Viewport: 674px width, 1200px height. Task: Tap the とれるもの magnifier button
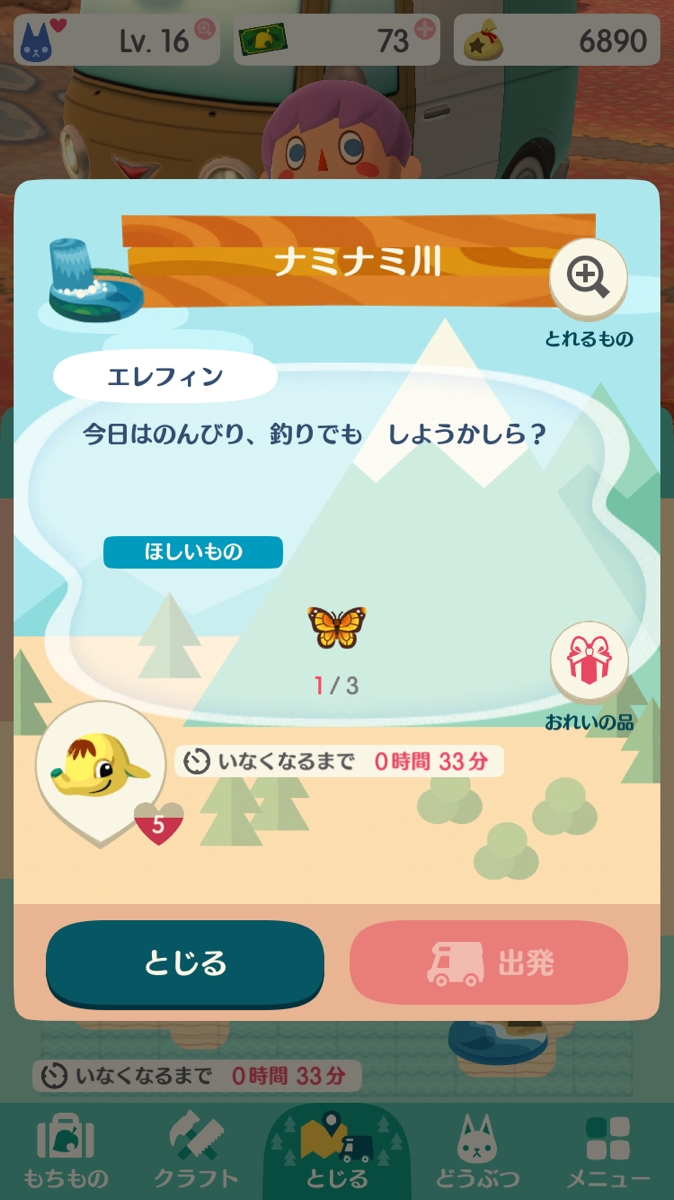588,278
